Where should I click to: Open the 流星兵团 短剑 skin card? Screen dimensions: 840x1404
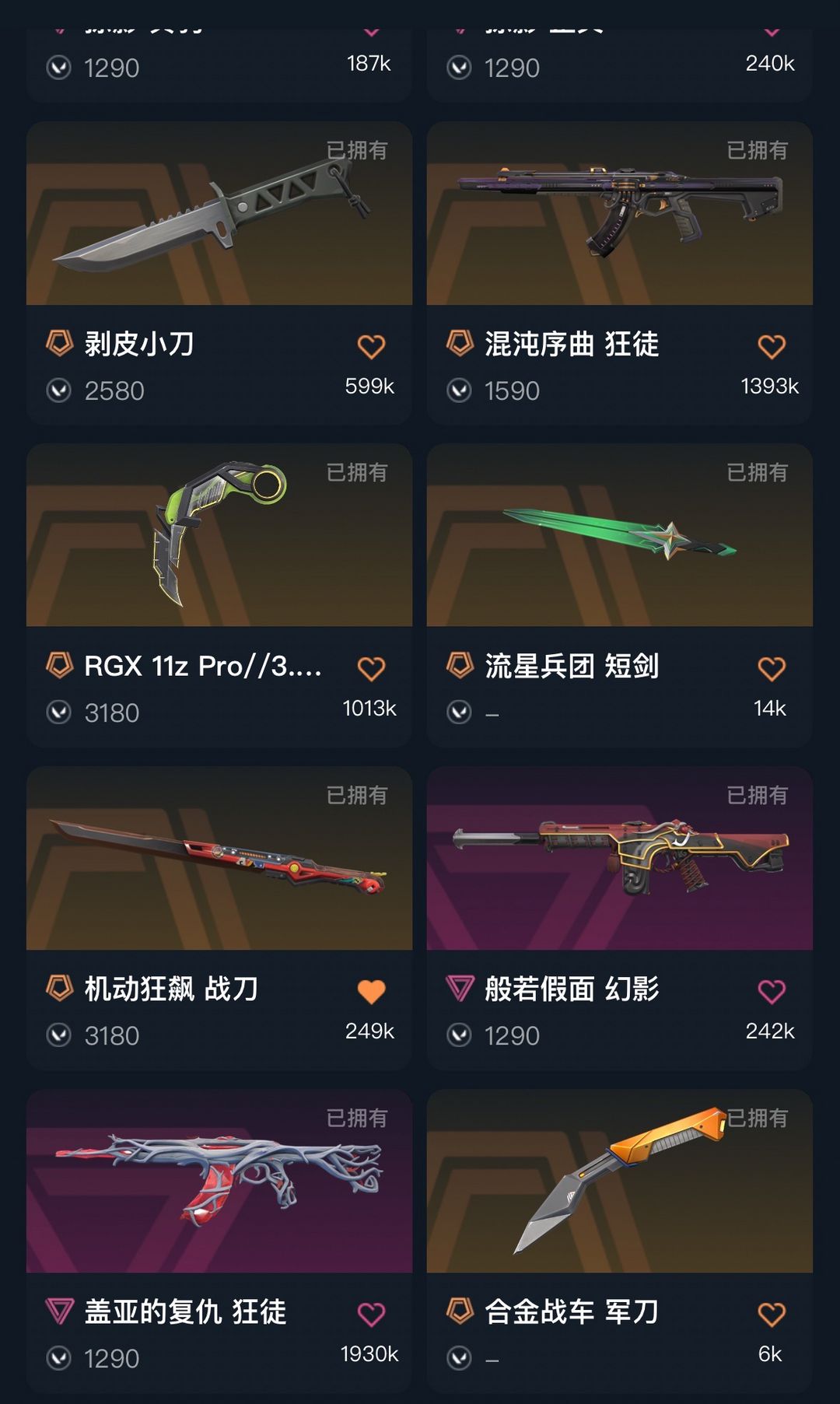coord(619,537)
